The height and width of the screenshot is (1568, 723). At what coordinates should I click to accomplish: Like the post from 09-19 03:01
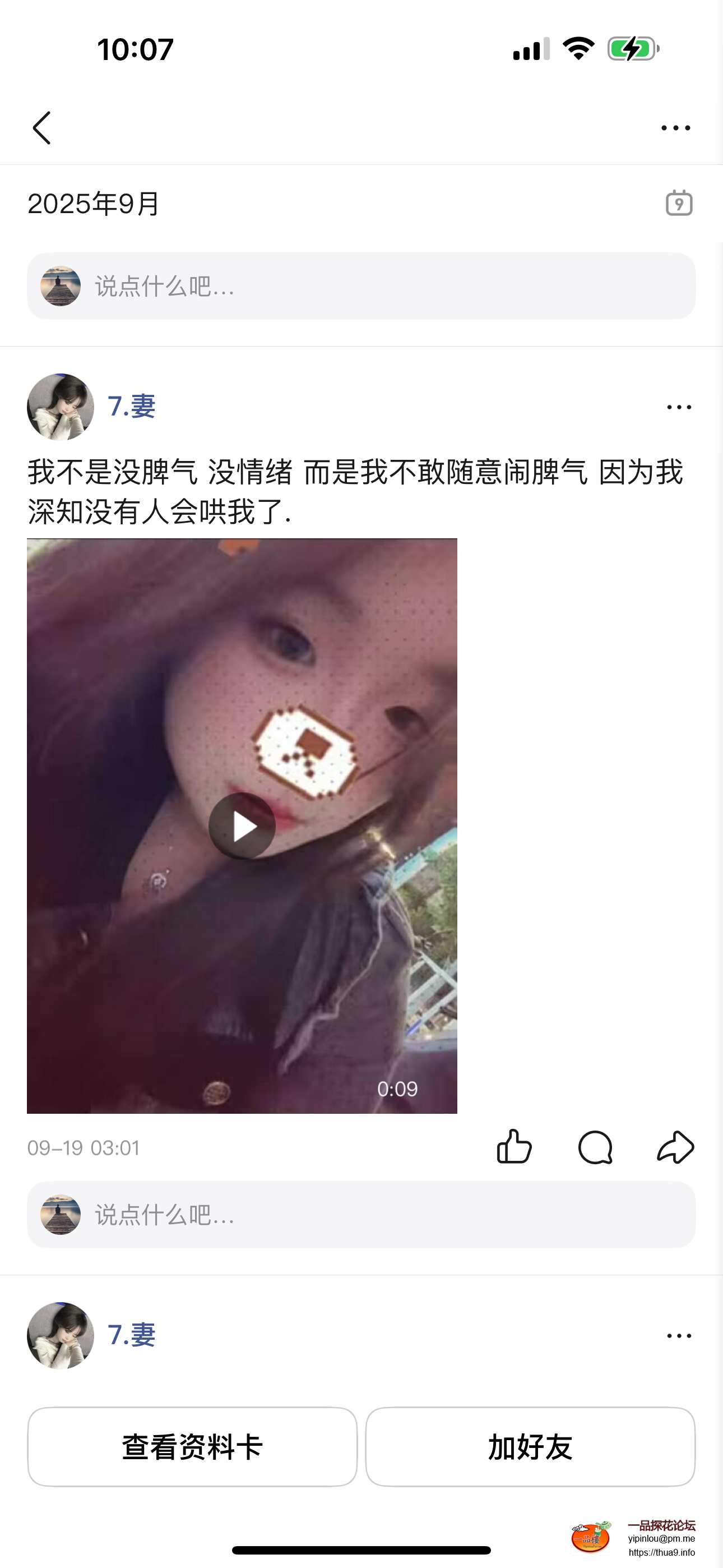pyautogui.click(x=515, y=1147)
